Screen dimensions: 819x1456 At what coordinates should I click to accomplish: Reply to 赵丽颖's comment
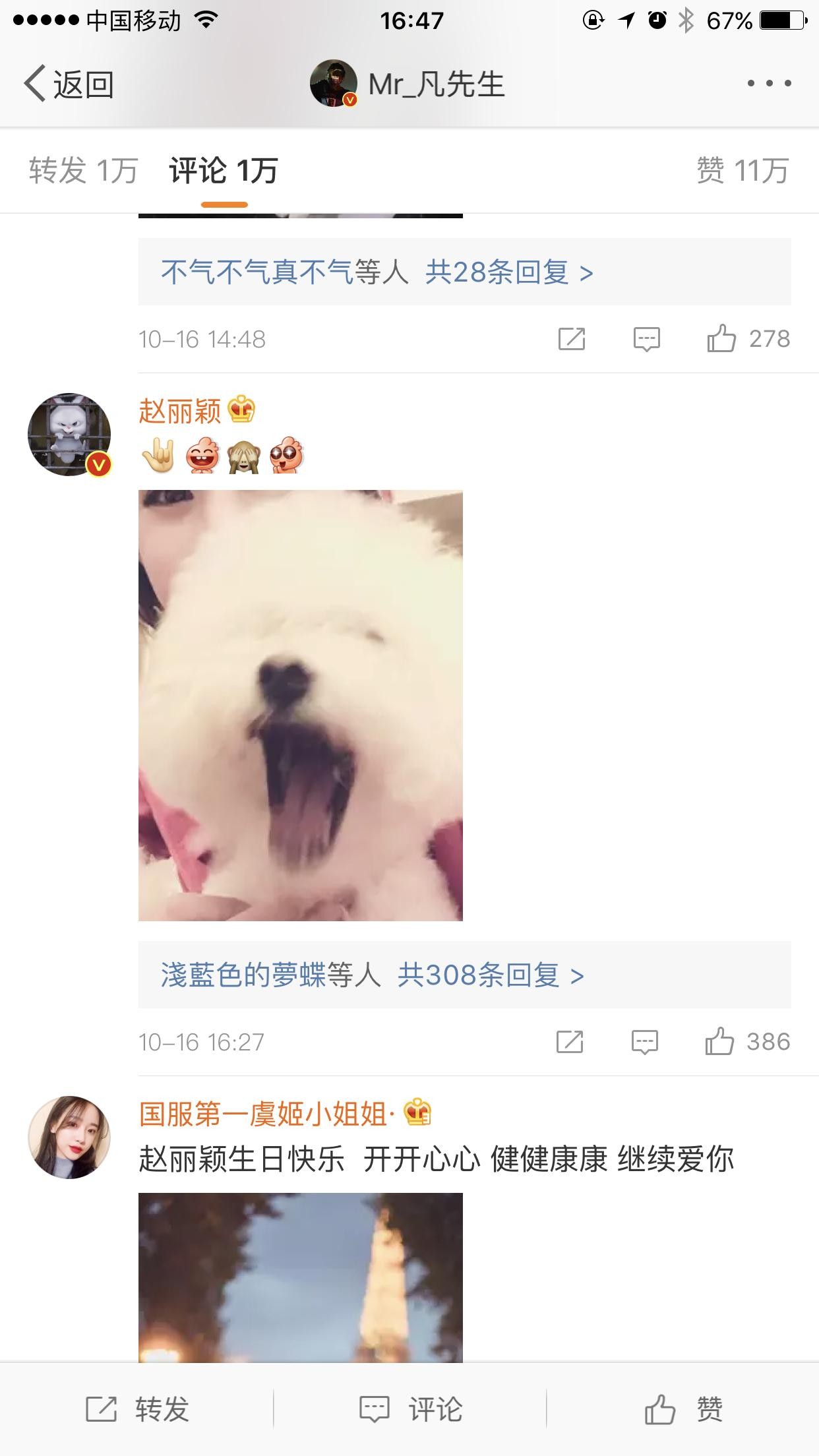pos(644,1042)
